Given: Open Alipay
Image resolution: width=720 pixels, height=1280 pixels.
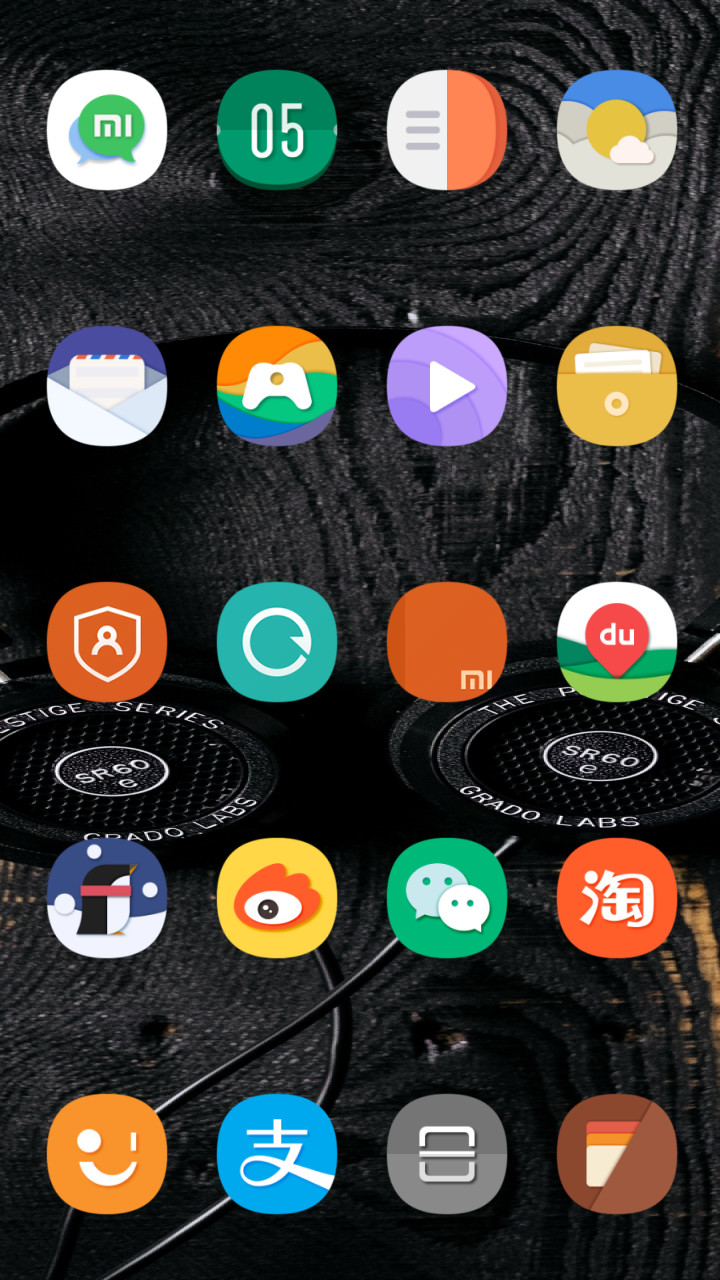Looking at the screenshot, I should (x=277, y=1154).
